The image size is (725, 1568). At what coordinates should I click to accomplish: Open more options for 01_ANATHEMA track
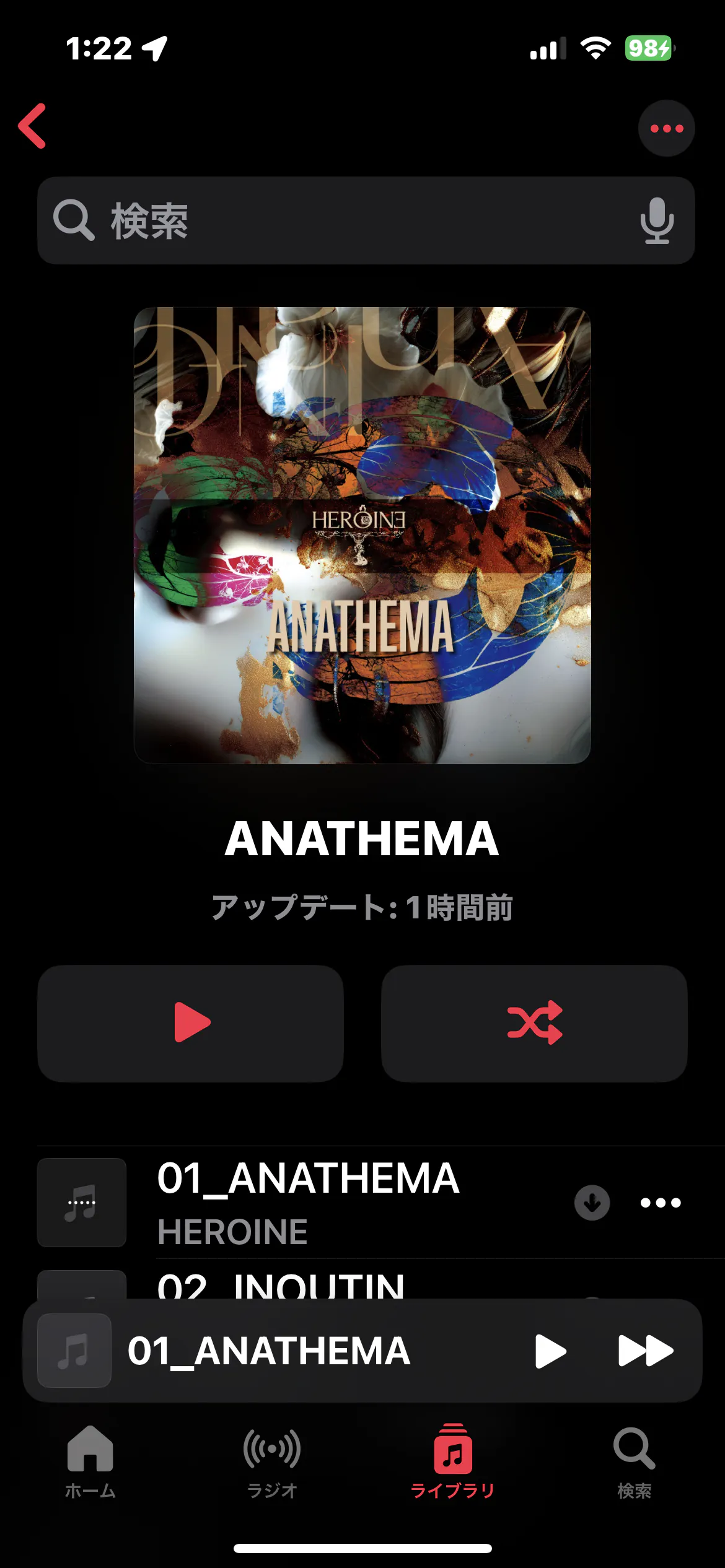(661, 1203)
